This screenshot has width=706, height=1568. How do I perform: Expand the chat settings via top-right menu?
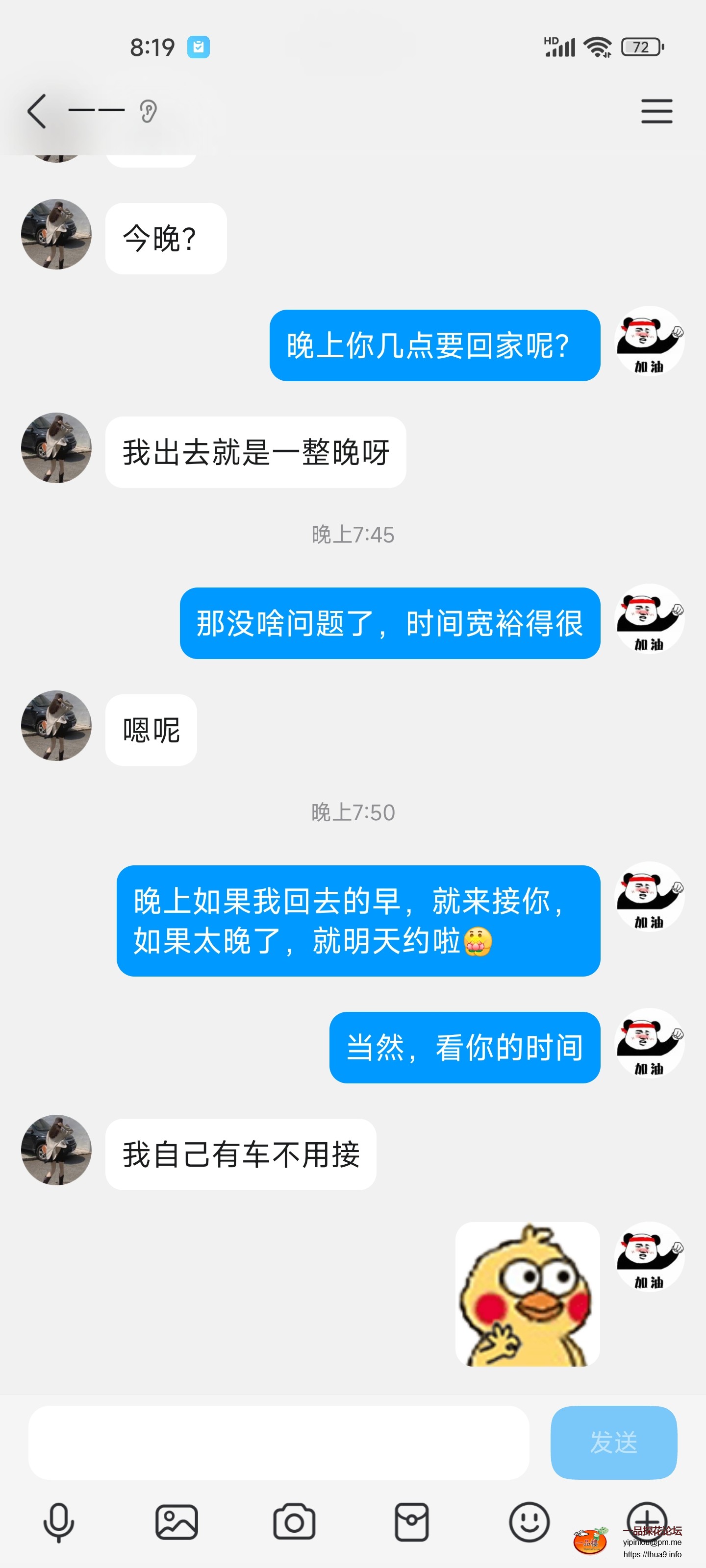click(656, 111)
